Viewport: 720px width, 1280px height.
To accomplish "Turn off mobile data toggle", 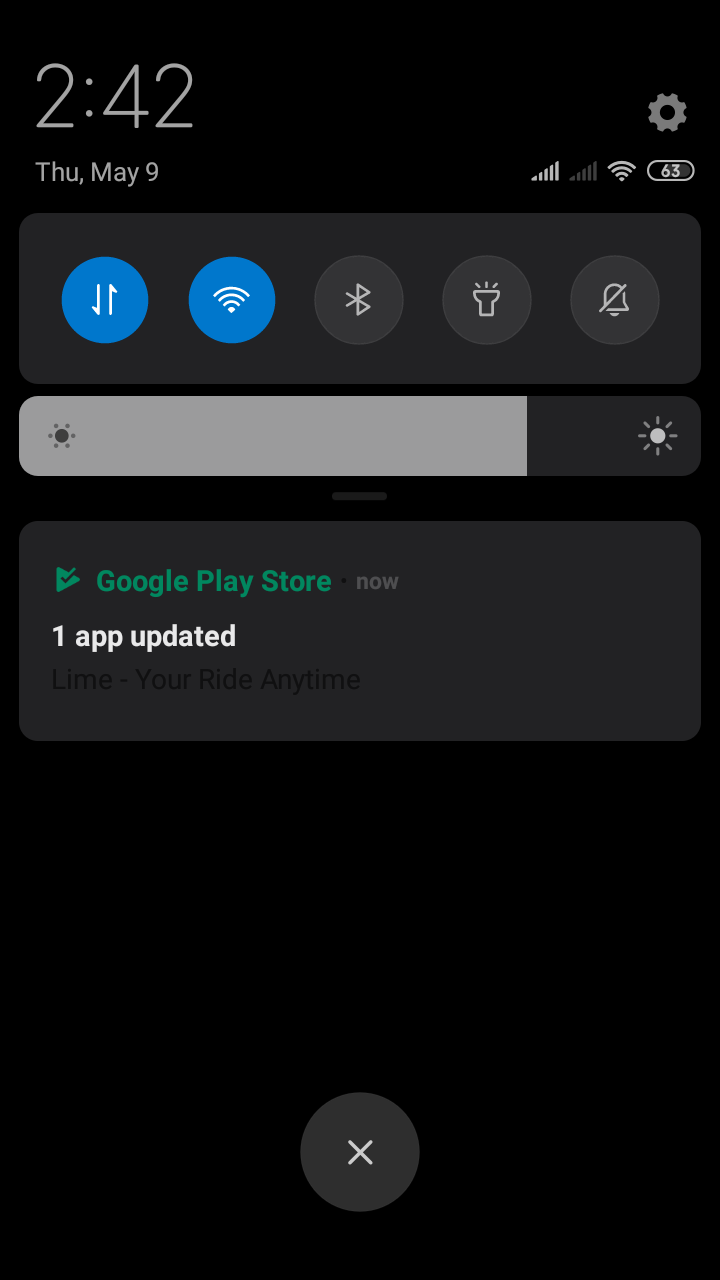I will pos(105,300).
